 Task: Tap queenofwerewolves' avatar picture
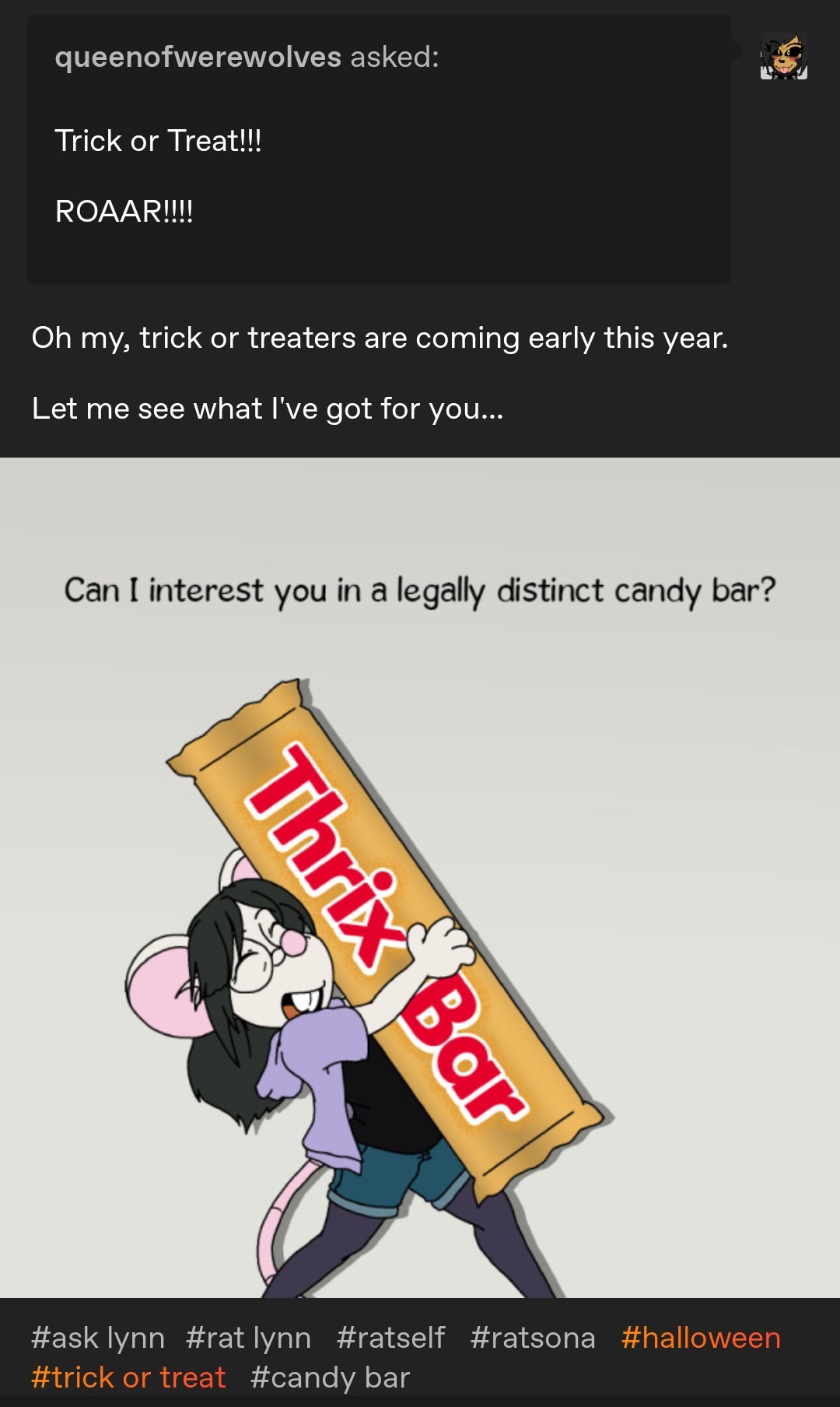tap(783, 57)
